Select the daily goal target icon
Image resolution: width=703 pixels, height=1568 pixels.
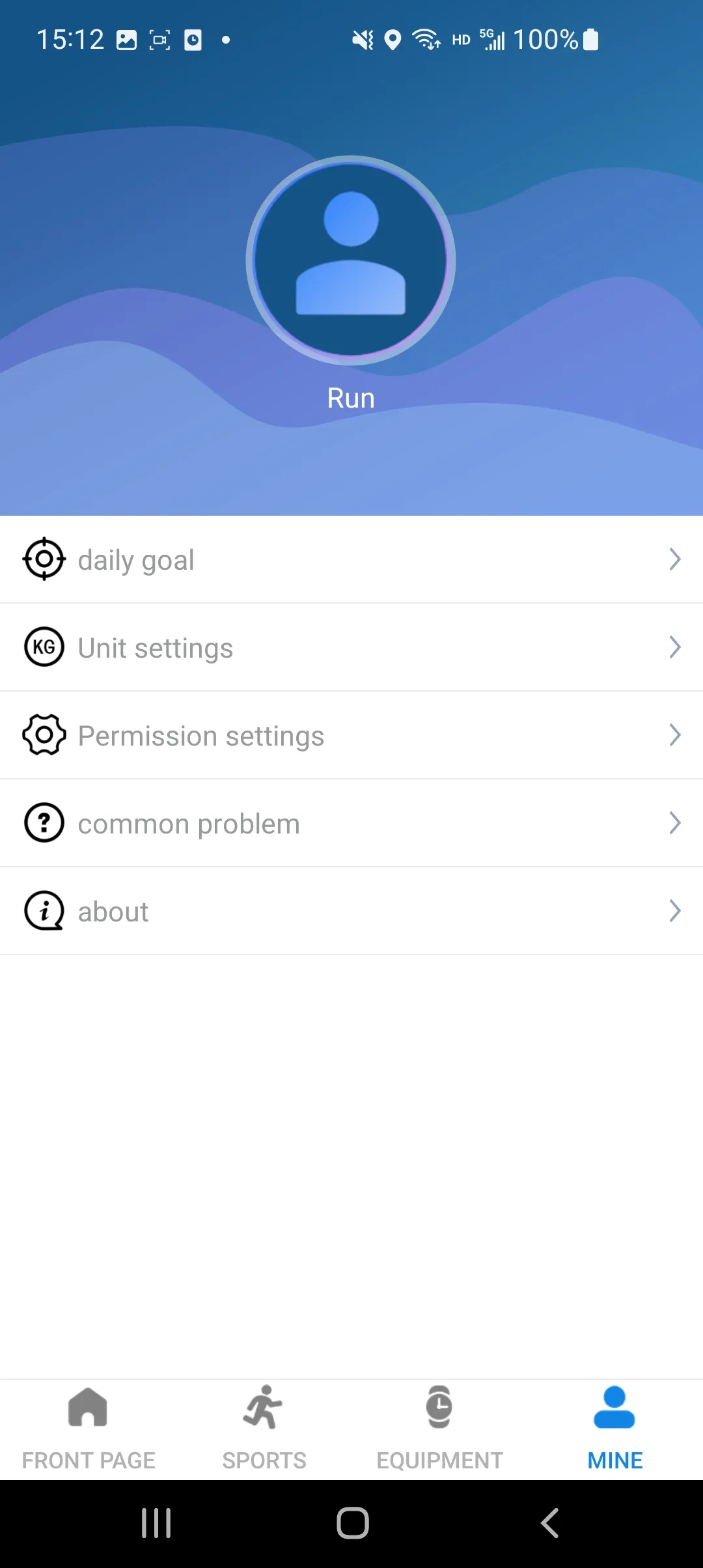[44, 559]
